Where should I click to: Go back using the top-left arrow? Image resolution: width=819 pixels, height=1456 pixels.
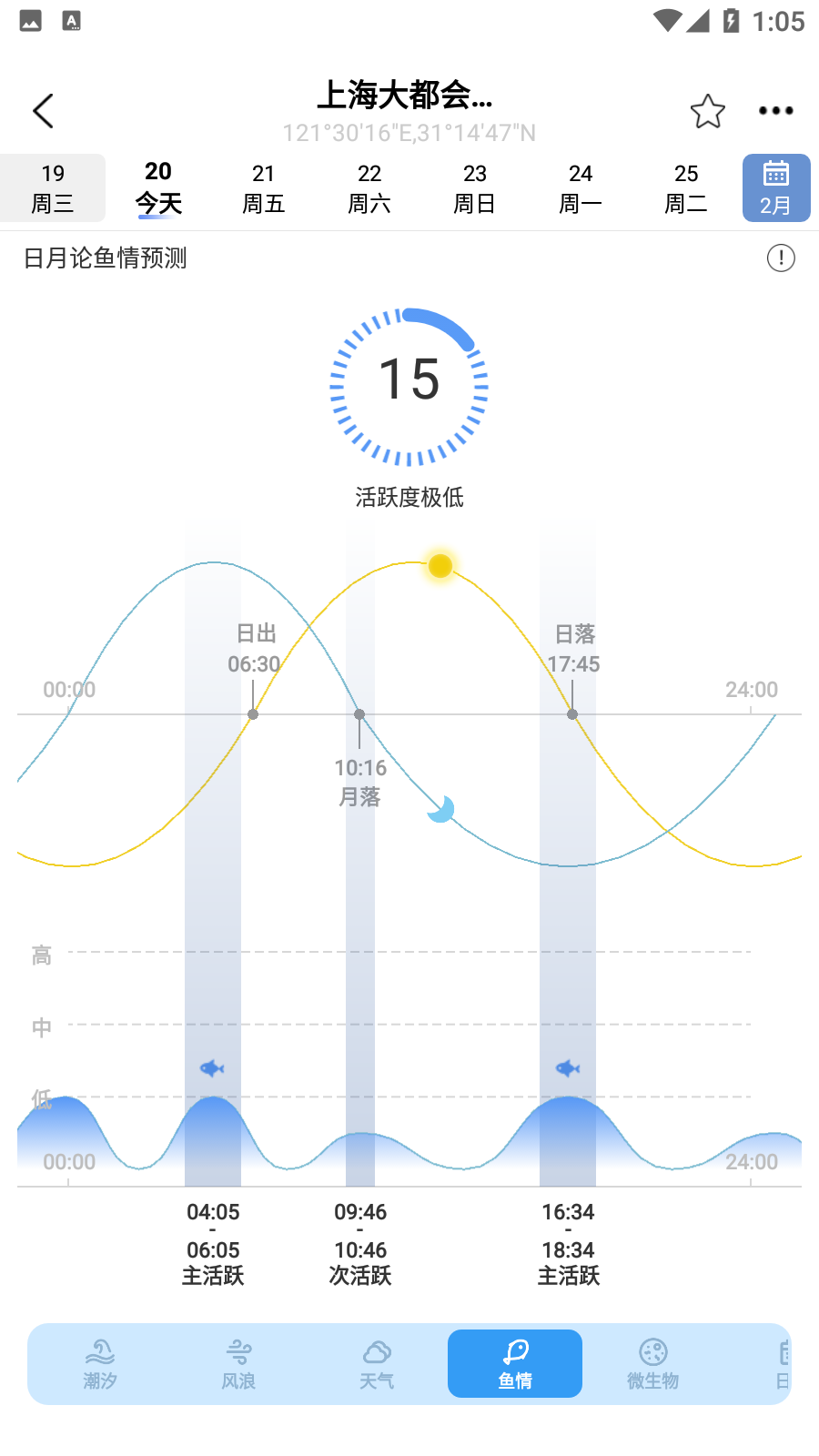44,111
